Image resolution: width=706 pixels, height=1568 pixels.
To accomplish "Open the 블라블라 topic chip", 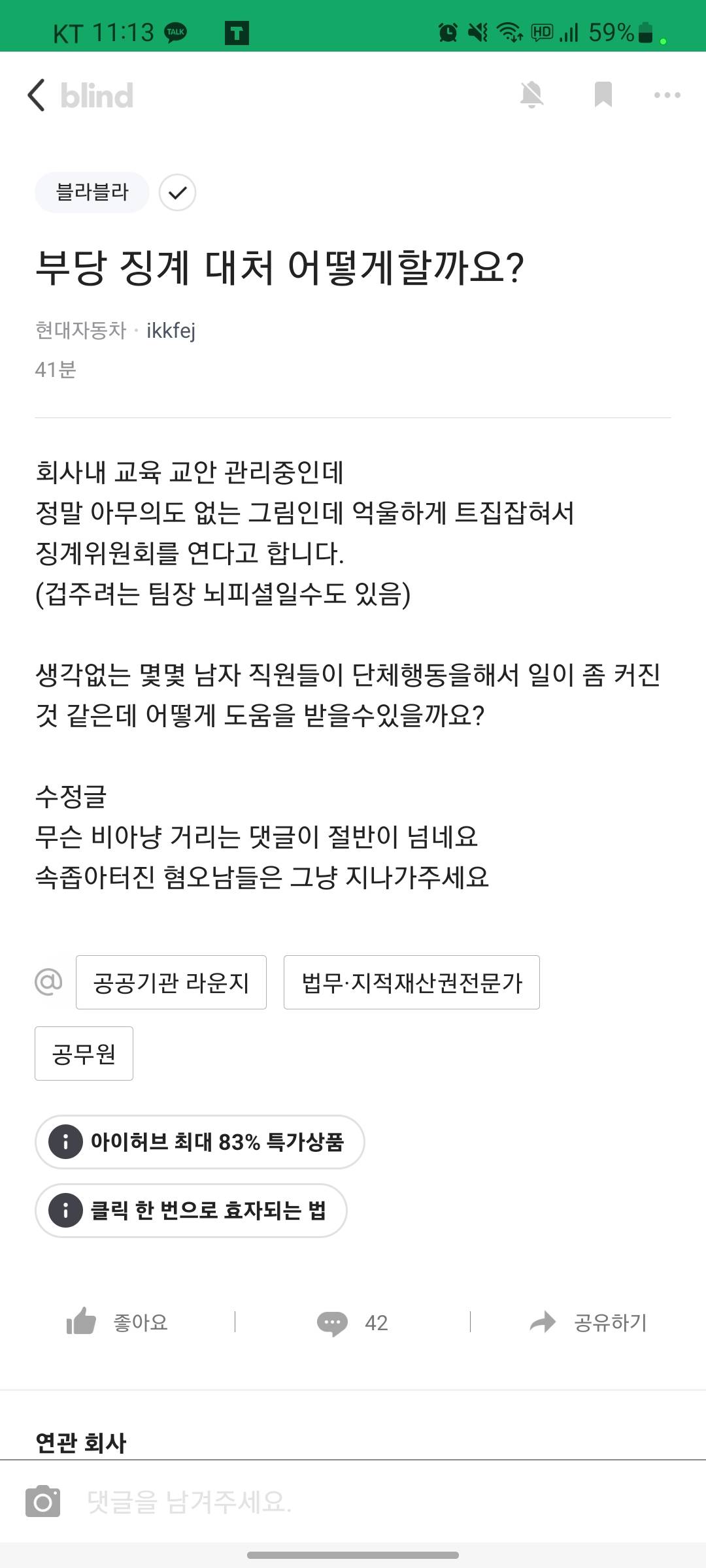I will pyautogui.click(x=92, y=193).
